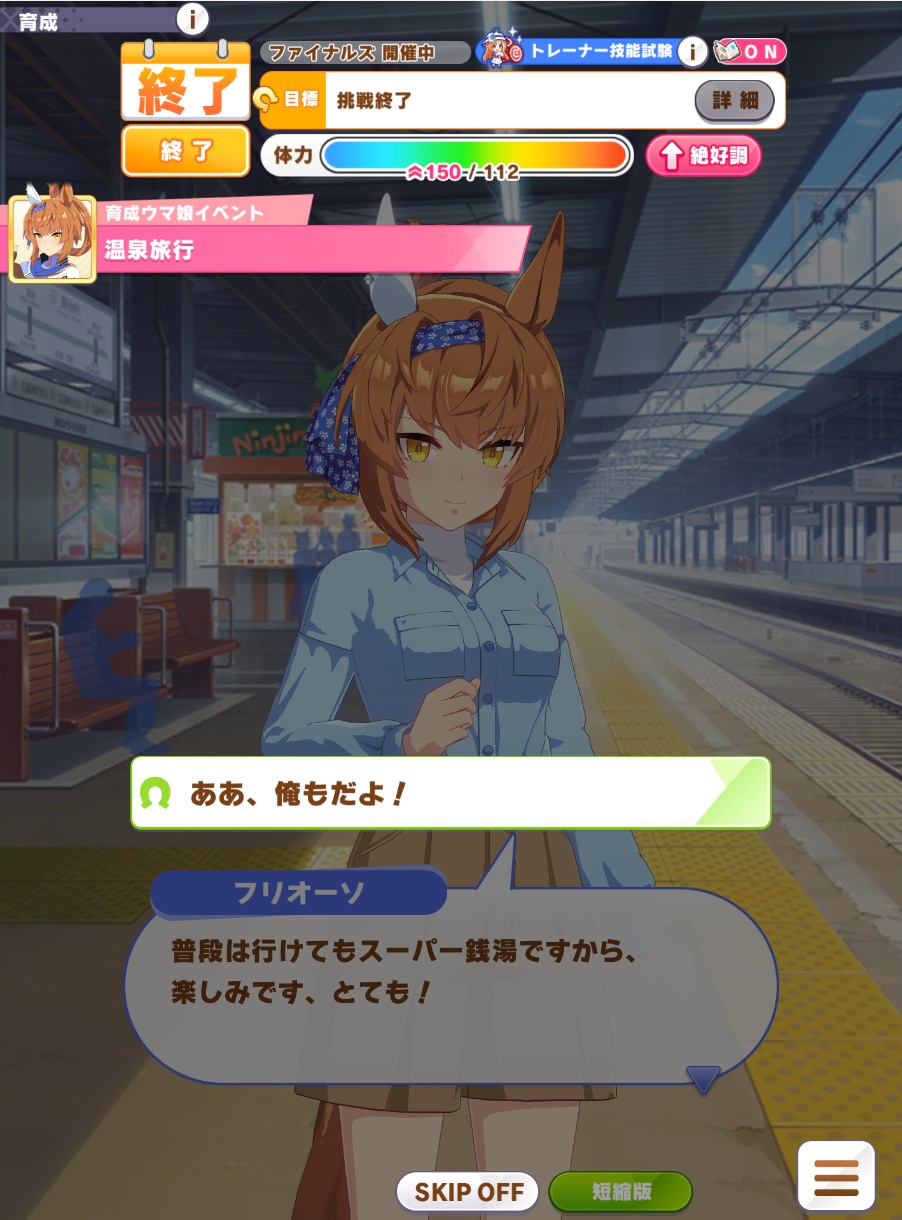This screenshot has height=1220, width=902.
Task: Toggle the trainer skill test ON switch
Action: tap(750, 52)
